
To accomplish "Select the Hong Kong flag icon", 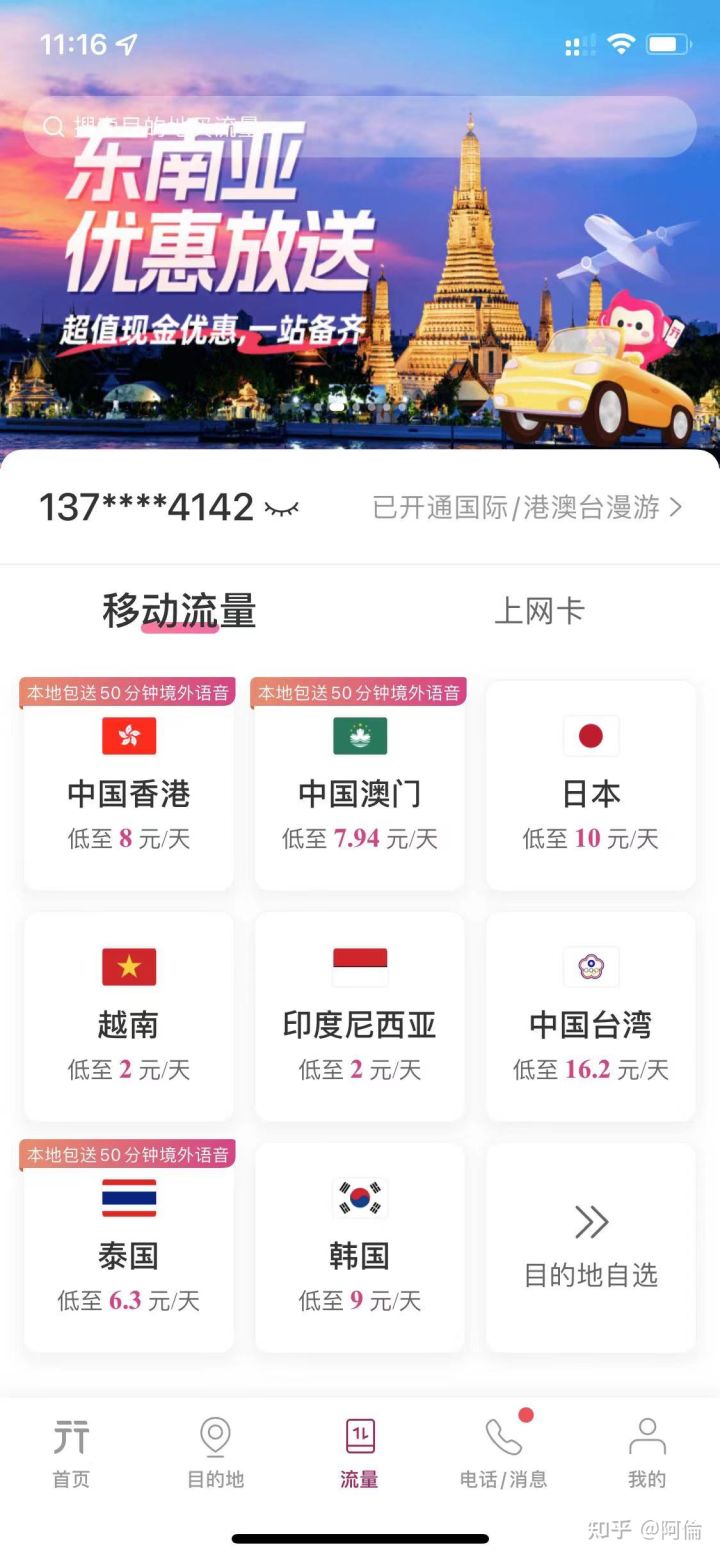I will (128, 734).
